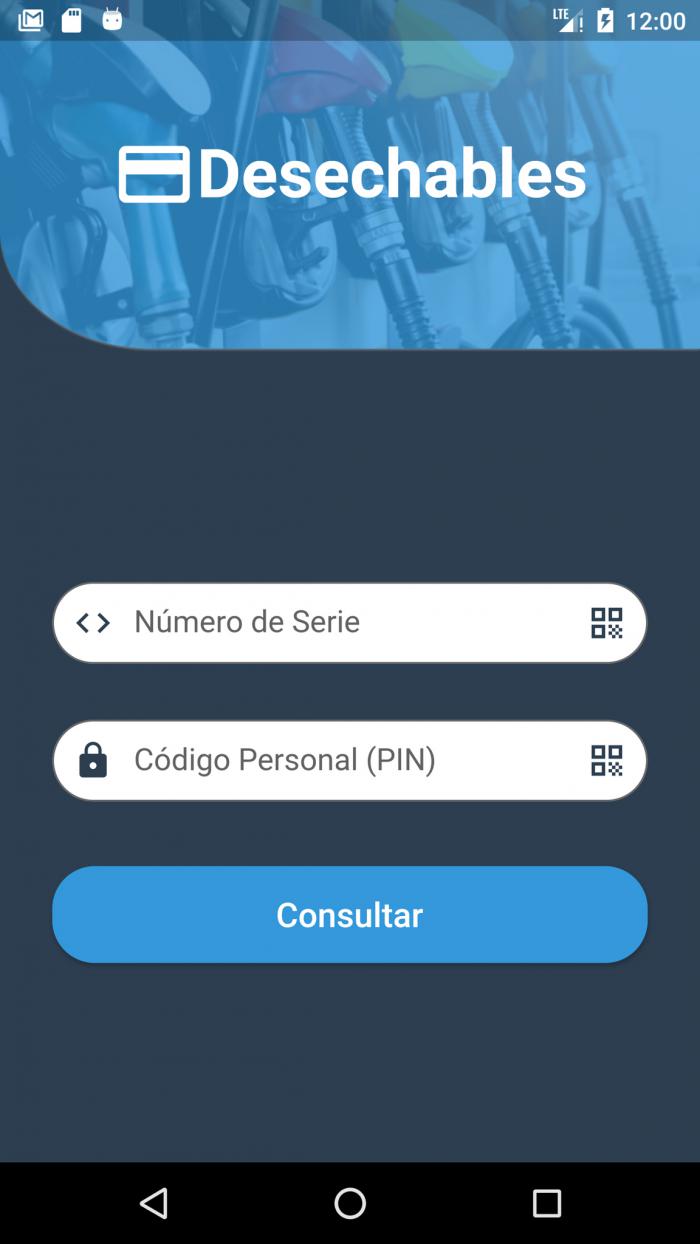700x1244 pixels.
Task: Go back using the system back button
Action: (154, 1203)
